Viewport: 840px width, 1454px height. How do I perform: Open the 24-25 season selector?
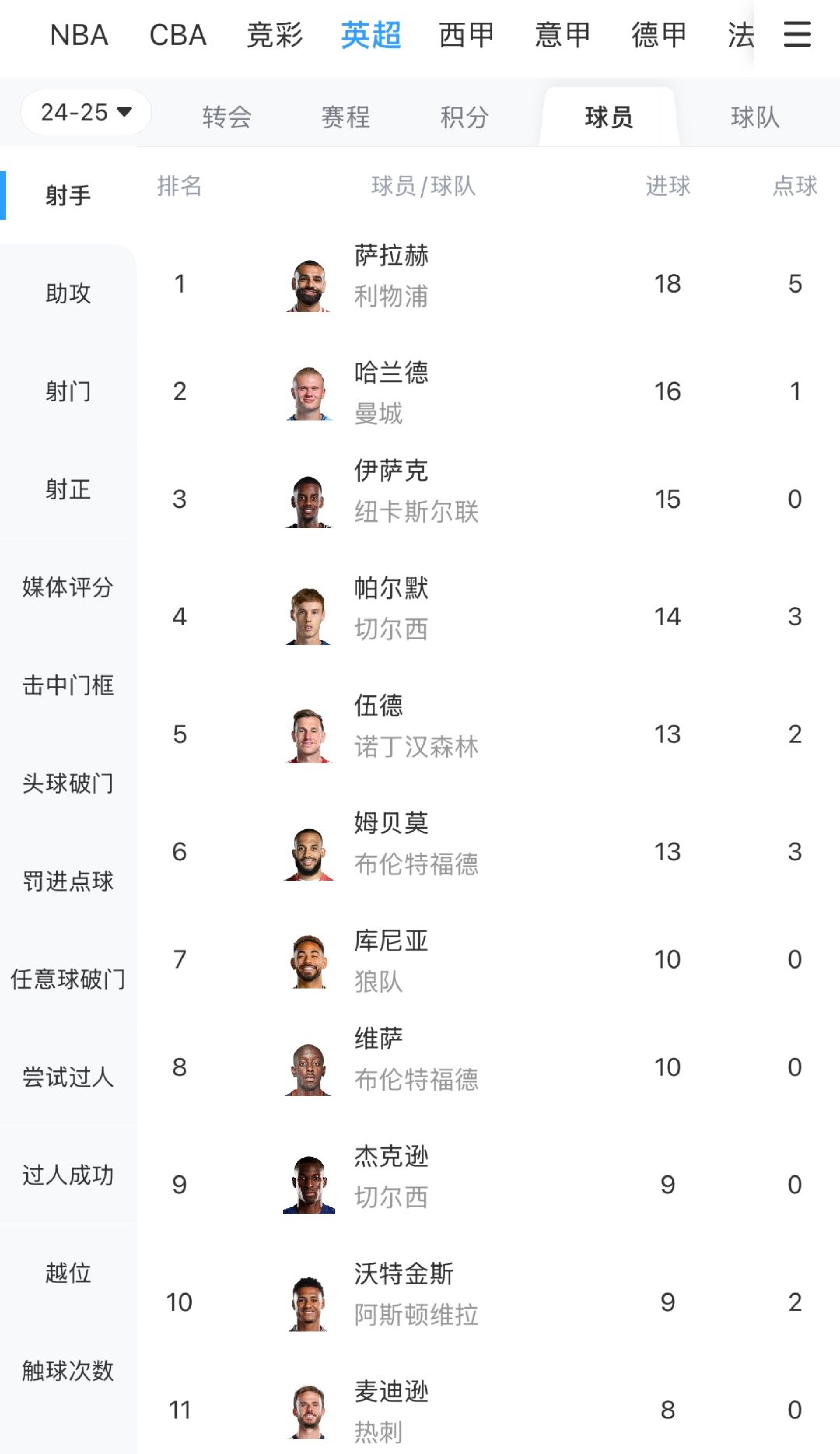[86, 112]
